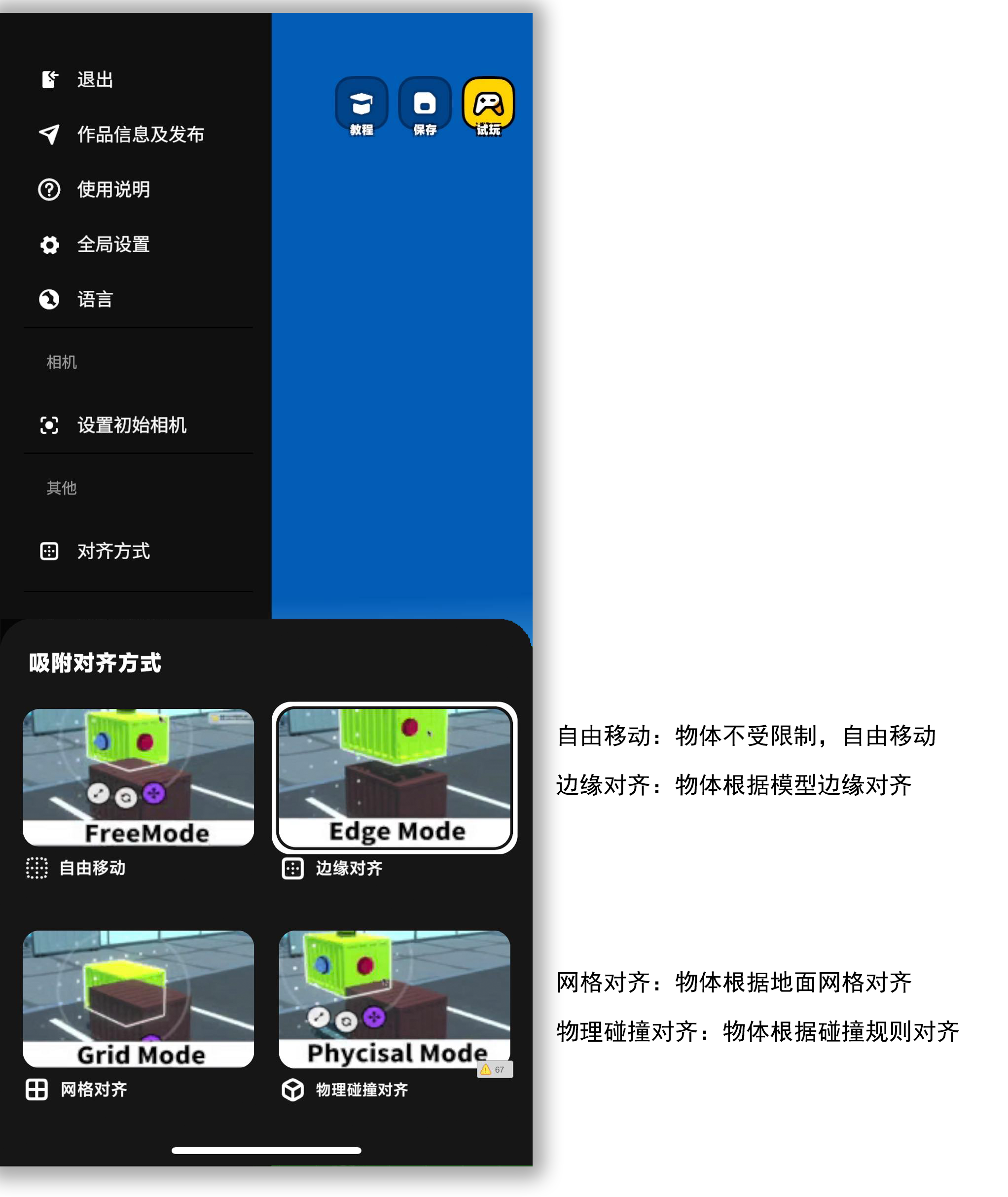Choose Phycisal Mode 物理碰撞对齐
This screenshot has height=1197, width=1008.
[395, 999]
